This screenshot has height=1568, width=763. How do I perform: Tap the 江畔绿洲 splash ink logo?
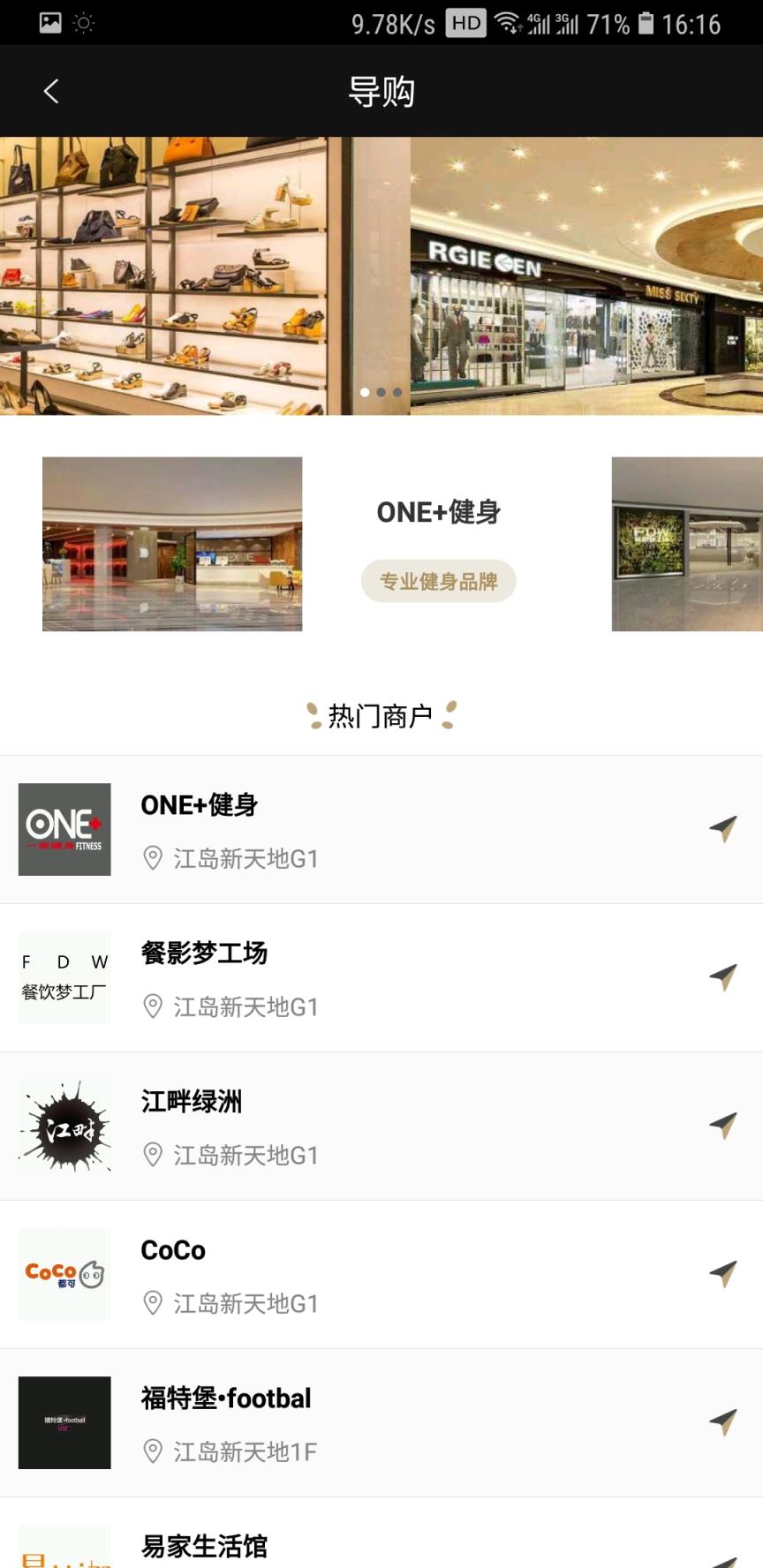point(64,1125)
